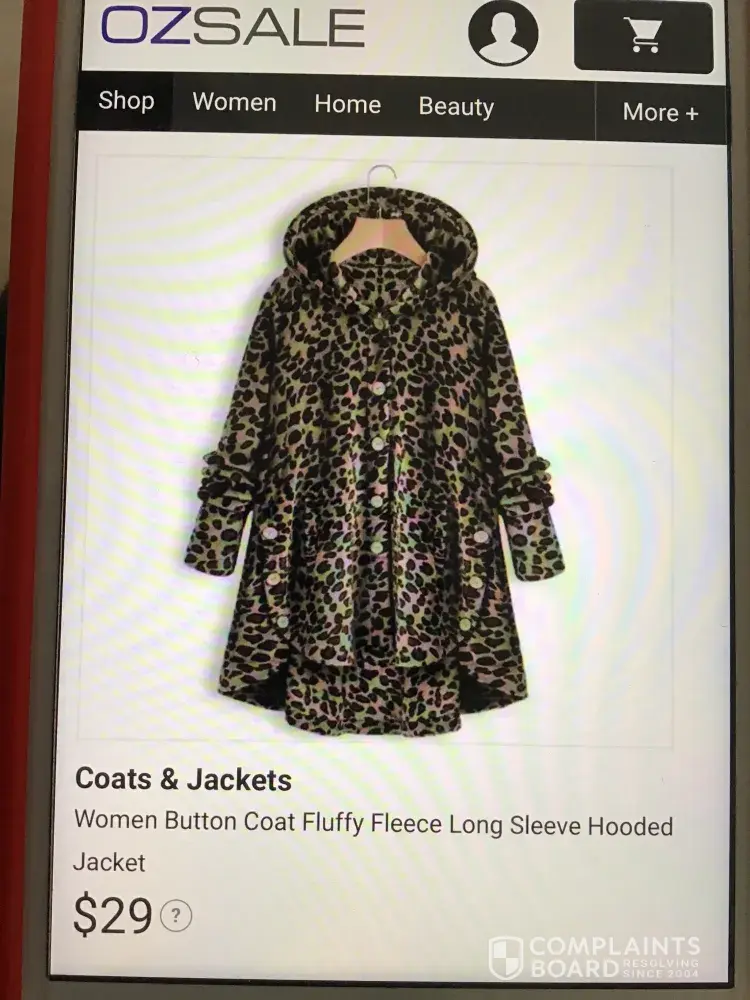Image resolution: width=750 pixels, height=1000 pixels.
Task: Go to OZSALE homepage via logo
Action: click(232, 26)
